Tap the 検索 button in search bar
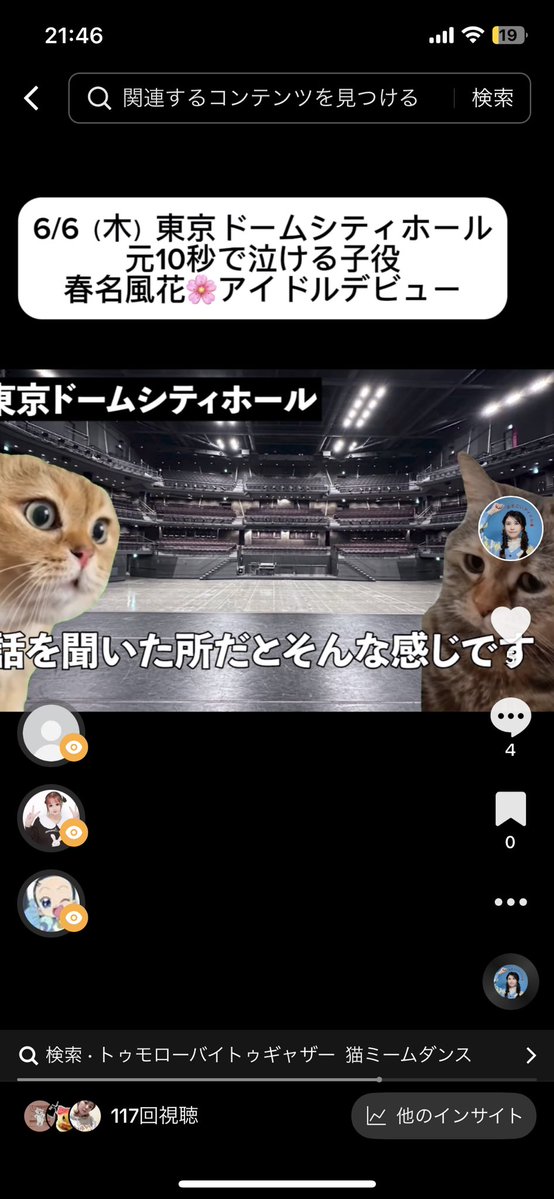The height and width of the screenshot is (1199, 554). pyautogui.click(x=492, y=98)
